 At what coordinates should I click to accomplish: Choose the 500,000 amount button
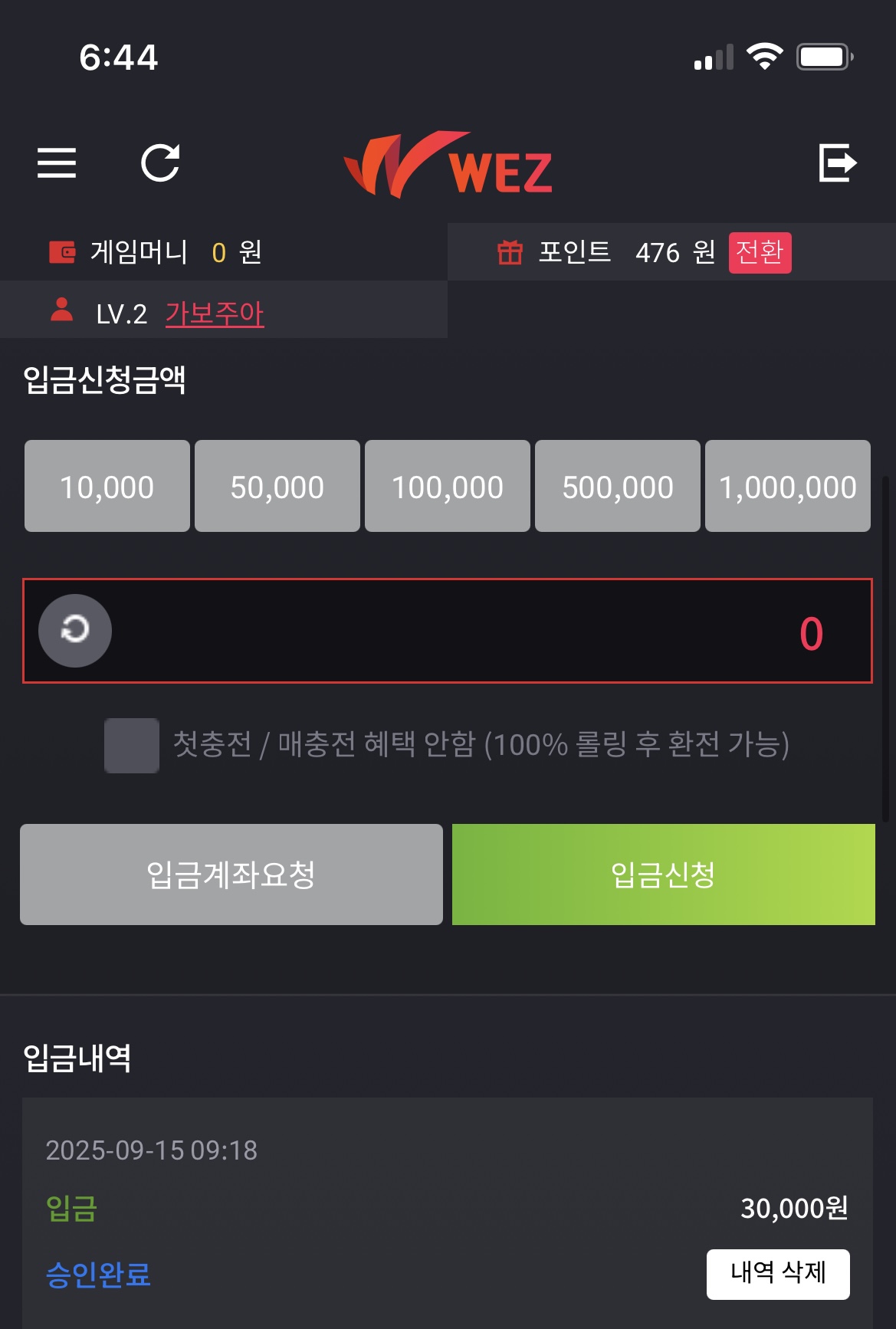click(618, 486)
